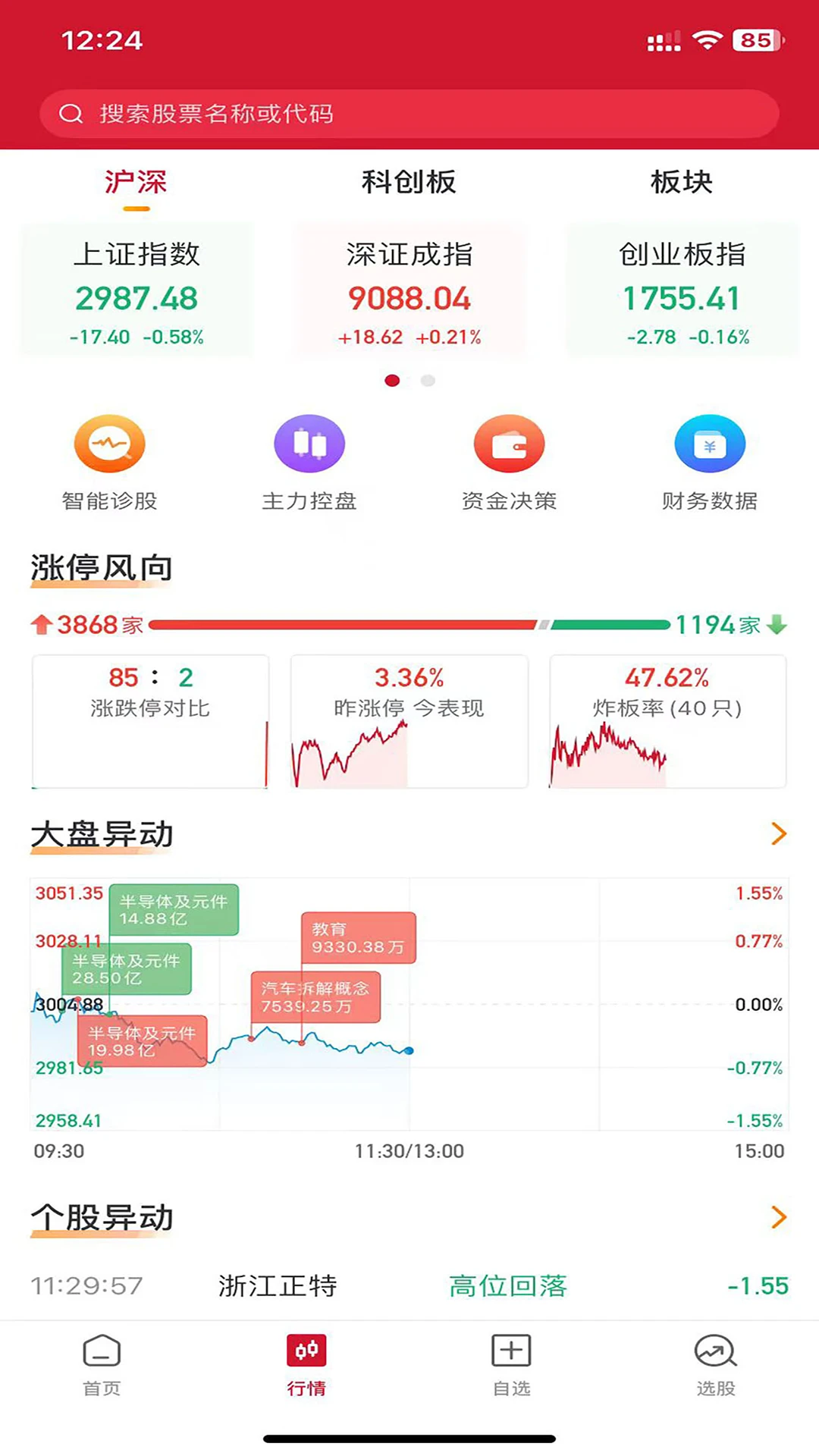819x1456 pixels.
Task: Tap the search magnifier icon
Action: (71, 114)
